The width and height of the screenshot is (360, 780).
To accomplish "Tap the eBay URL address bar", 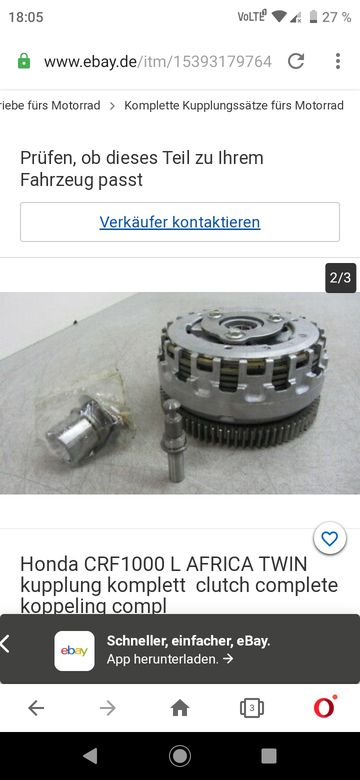I will pyautogui.click(x=158, y=61).
